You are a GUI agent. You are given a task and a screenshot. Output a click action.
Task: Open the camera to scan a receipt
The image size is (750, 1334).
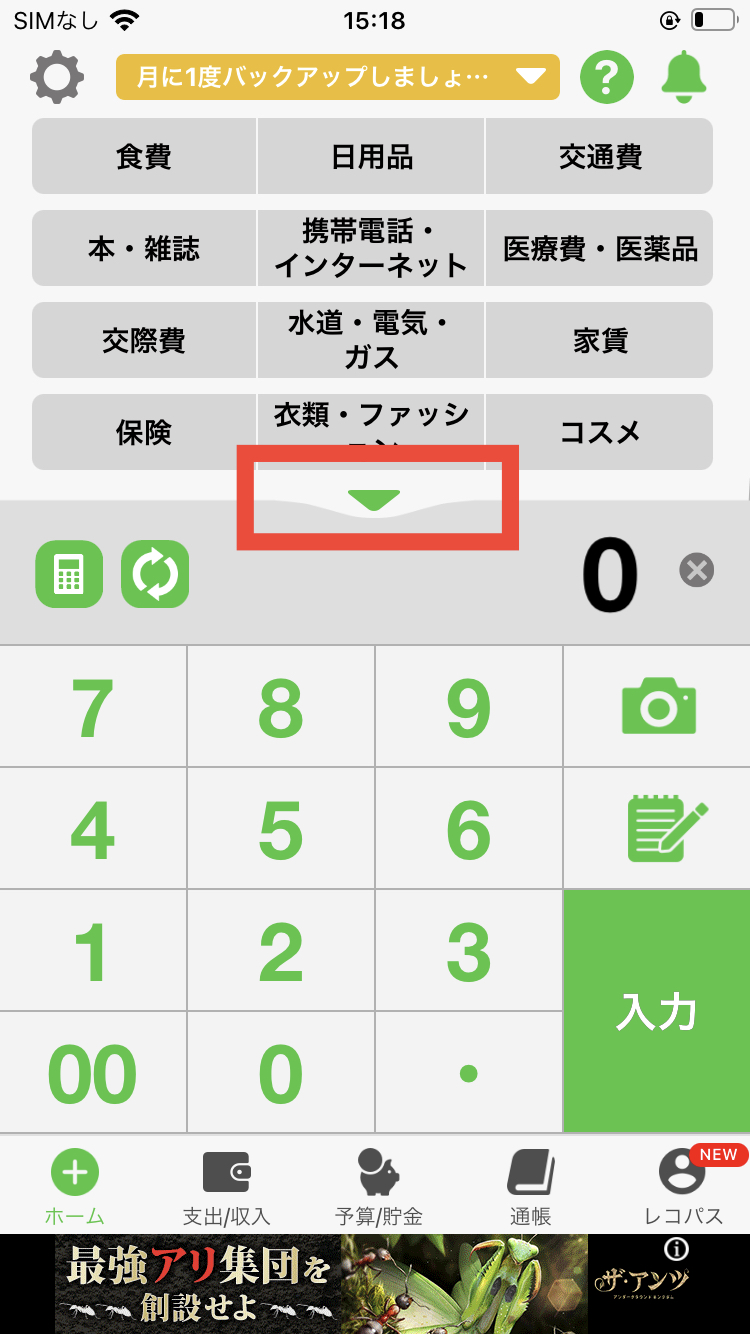click(x=658, y=706)
